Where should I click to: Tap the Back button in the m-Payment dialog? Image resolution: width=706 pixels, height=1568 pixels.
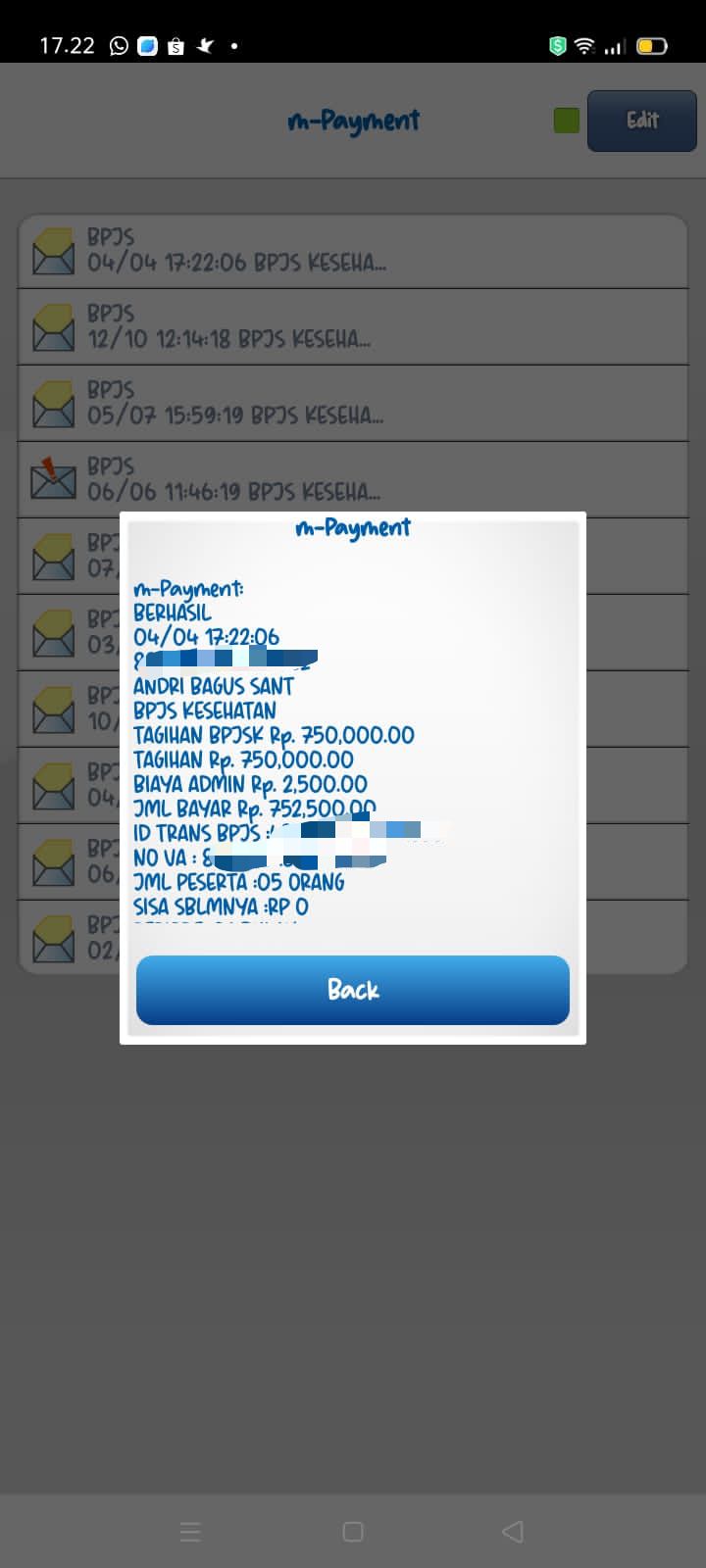(352, 990)
